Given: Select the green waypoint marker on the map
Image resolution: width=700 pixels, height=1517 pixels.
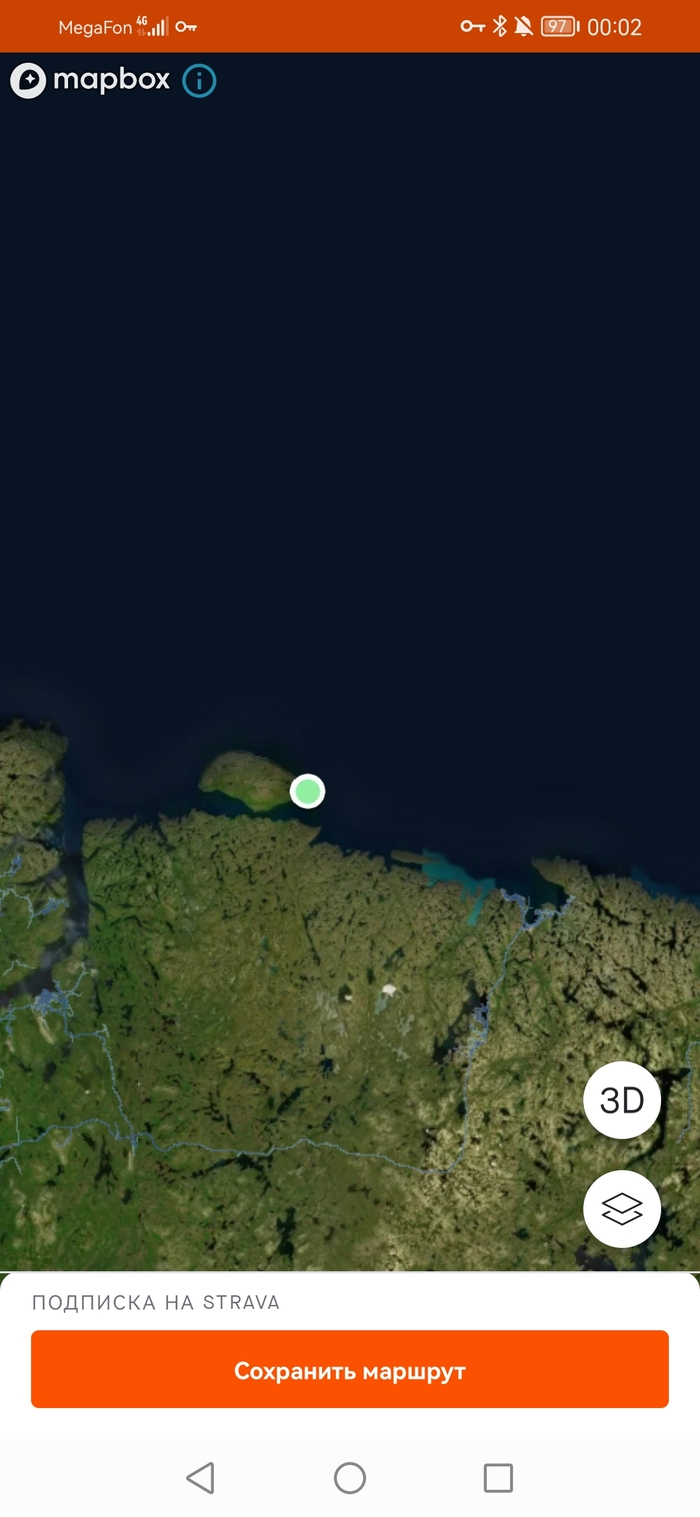Looking at the screenshot, I should [x=308, y=791].
